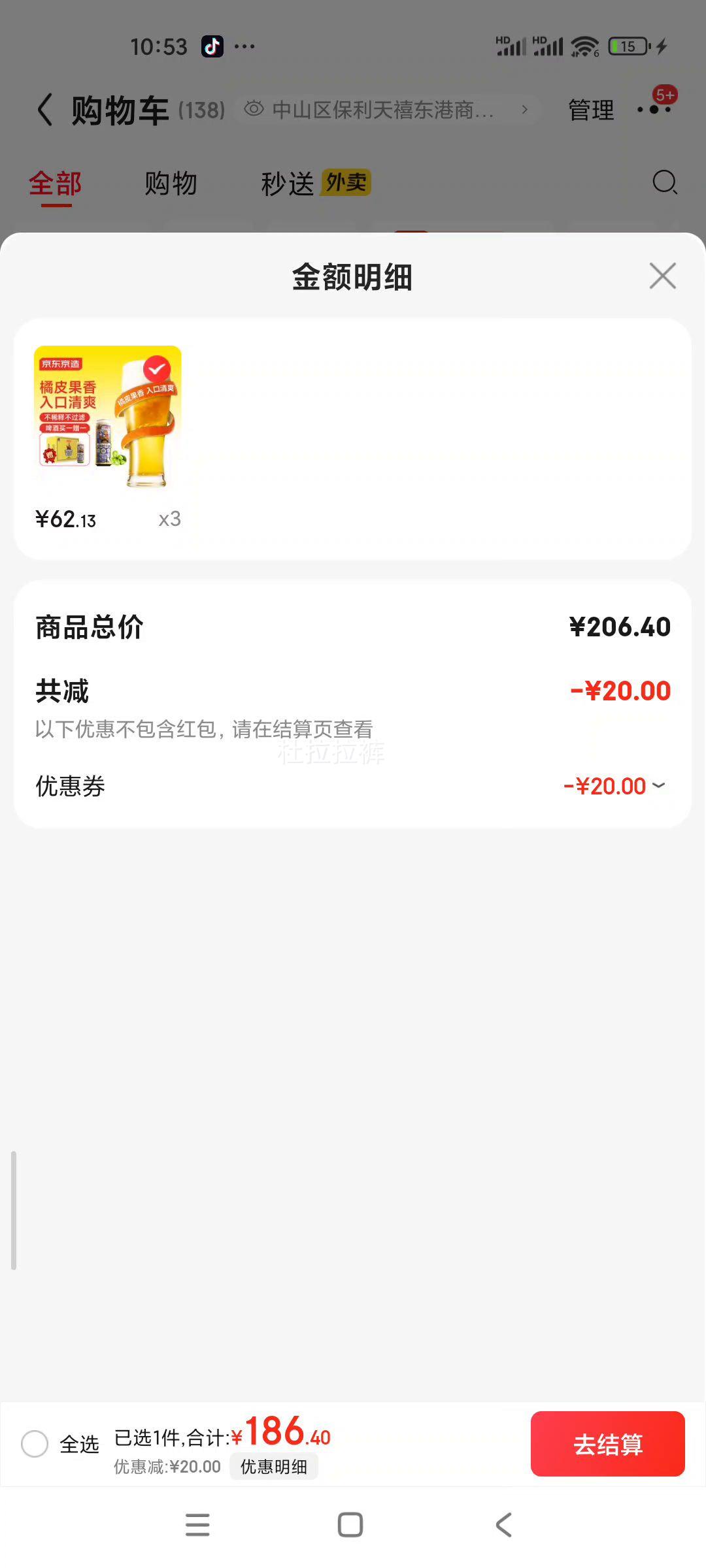The image size is (706, 1568).
Task: Enable the 全选 select-all option
Action: point(35,1445)
